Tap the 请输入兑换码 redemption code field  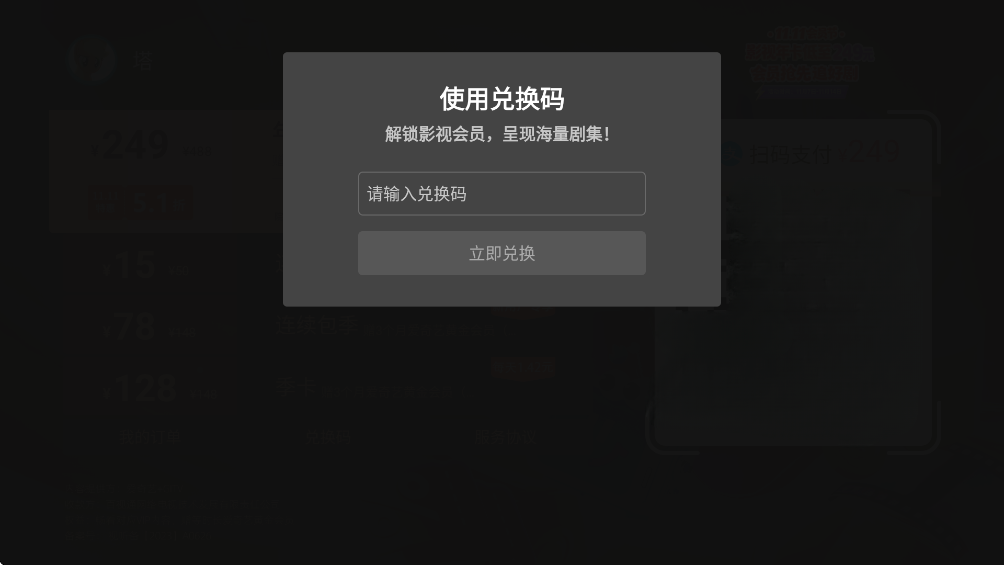(501, 194)
